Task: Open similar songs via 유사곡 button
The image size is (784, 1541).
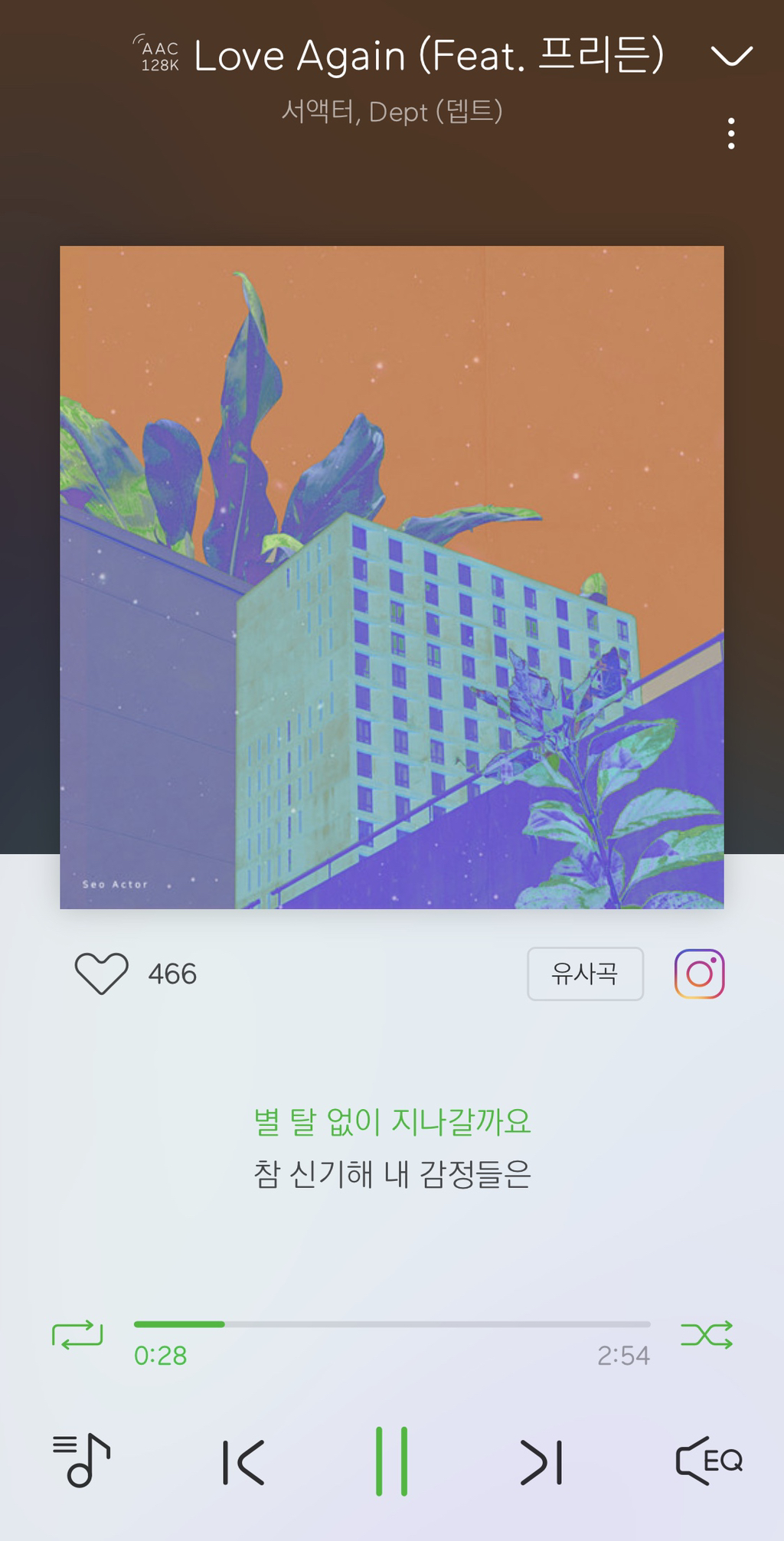Action: [585, 973]
